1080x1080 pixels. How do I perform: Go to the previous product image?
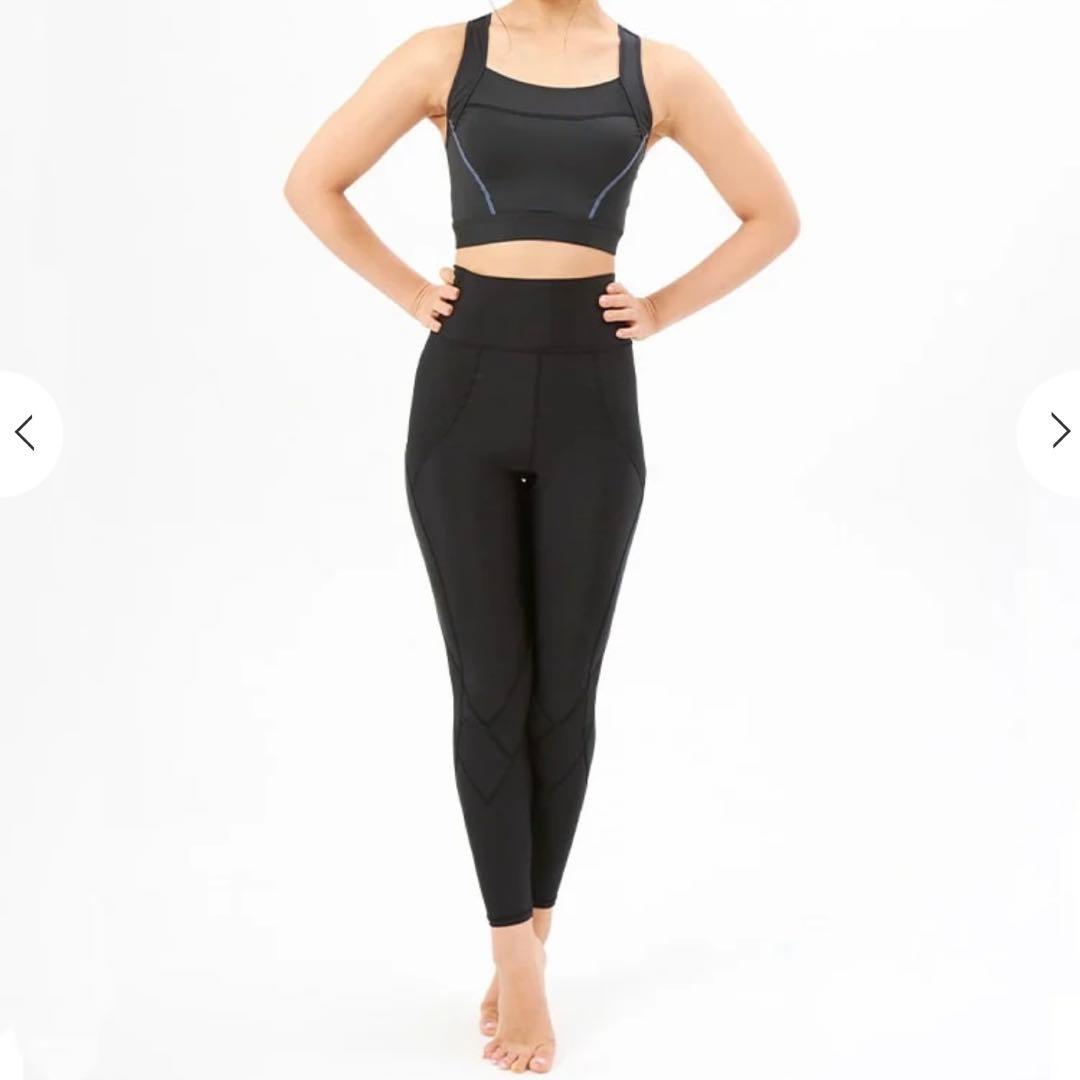pos(26,433)
